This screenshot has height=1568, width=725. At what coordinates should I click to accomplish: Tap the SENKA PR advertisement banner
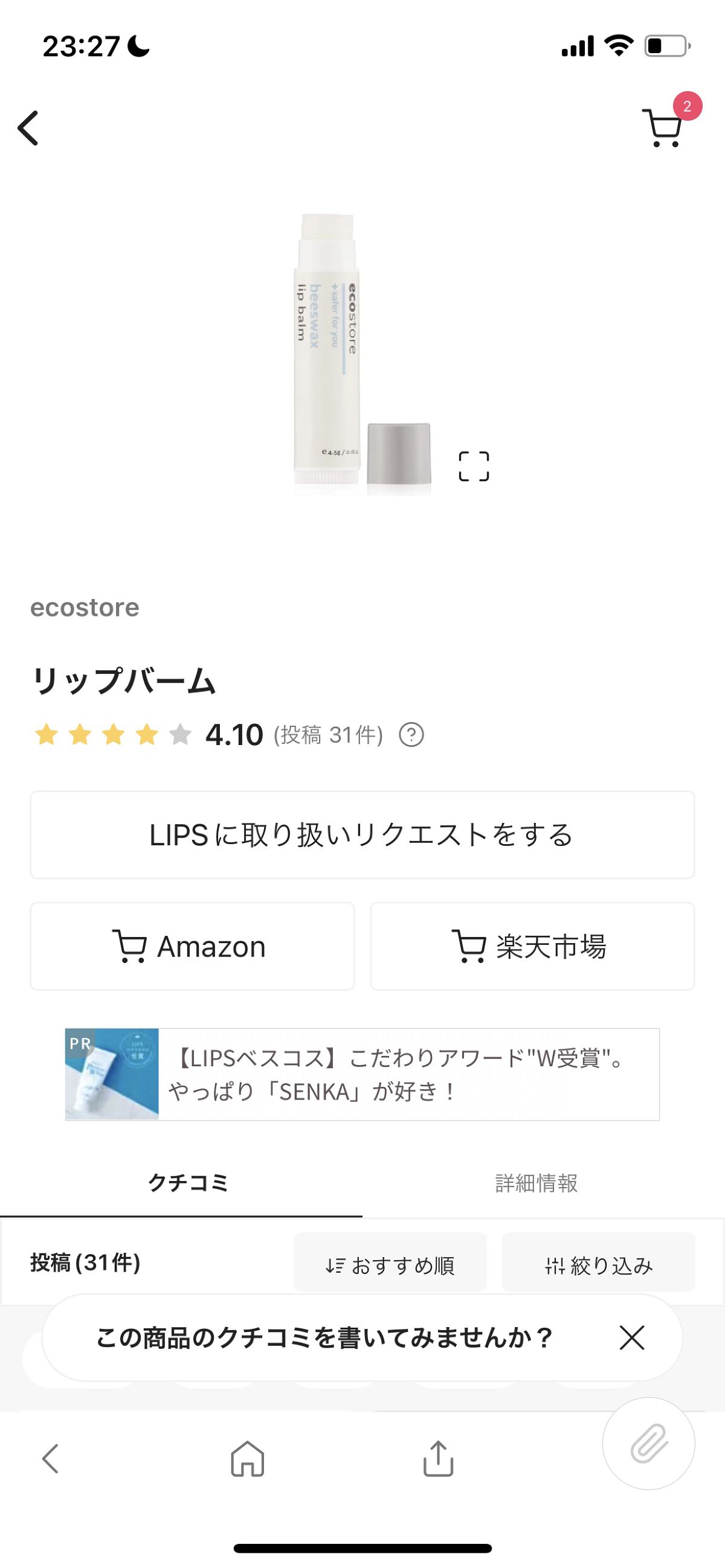[x=362, y=1071]
